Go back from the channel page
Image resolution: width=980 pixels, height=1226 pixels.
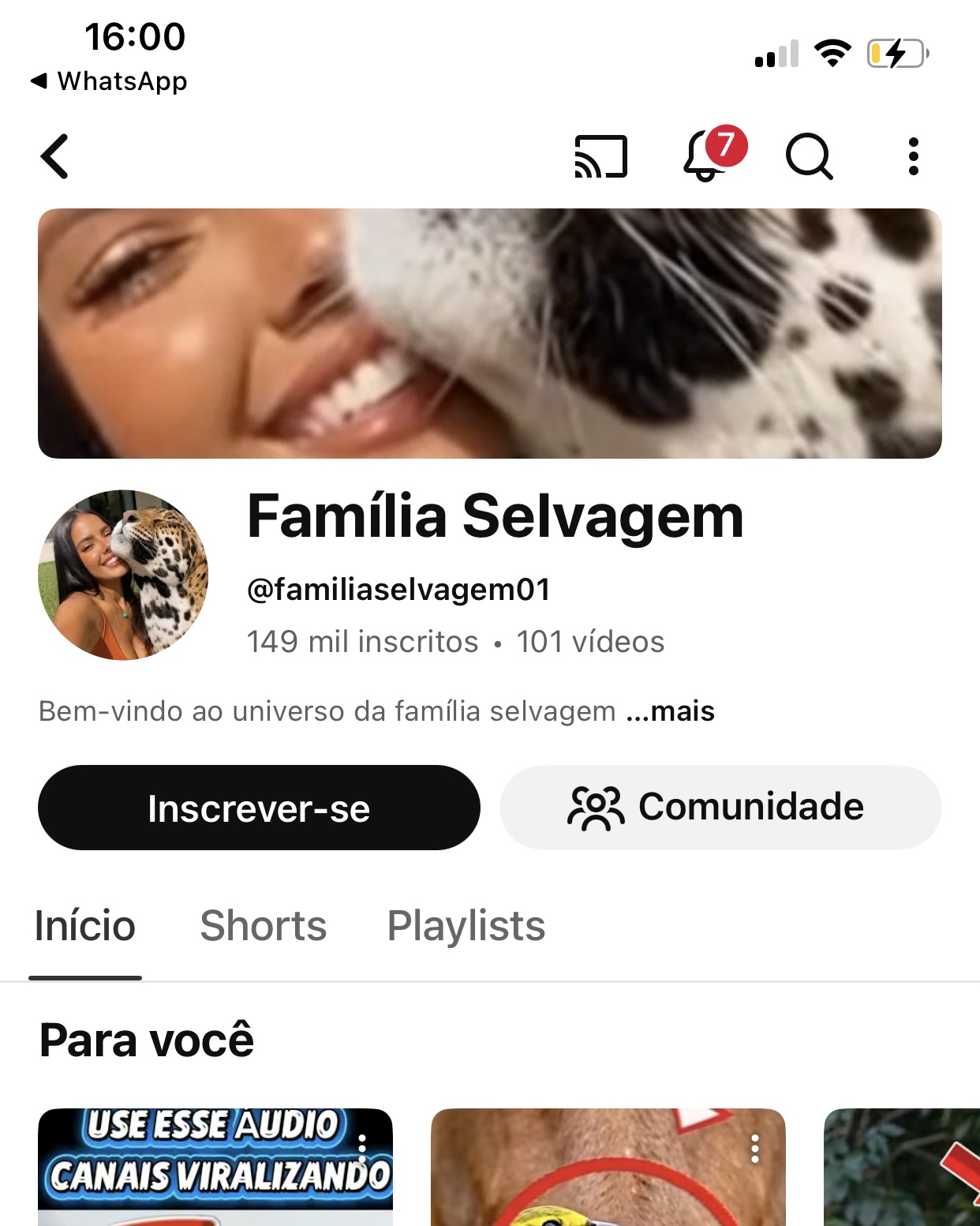tap(55, 156)
